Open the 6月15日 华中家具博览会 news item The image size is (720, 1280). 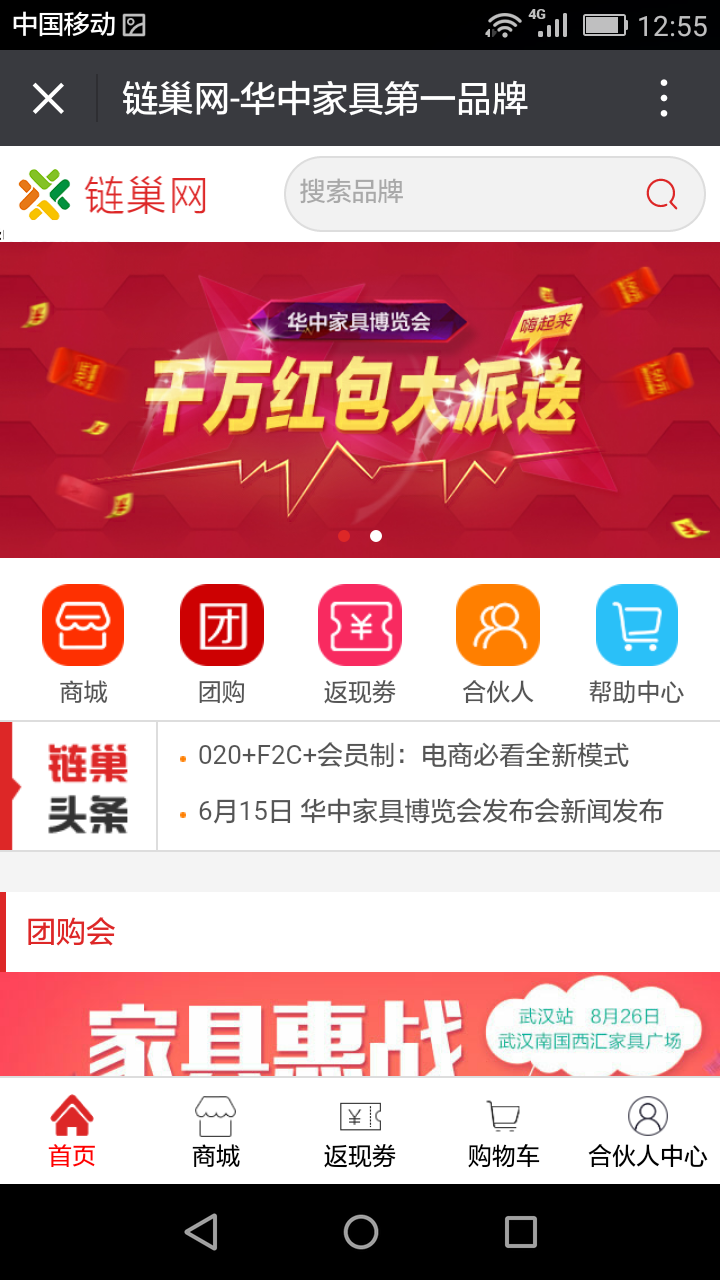click(x=430, y=811)
